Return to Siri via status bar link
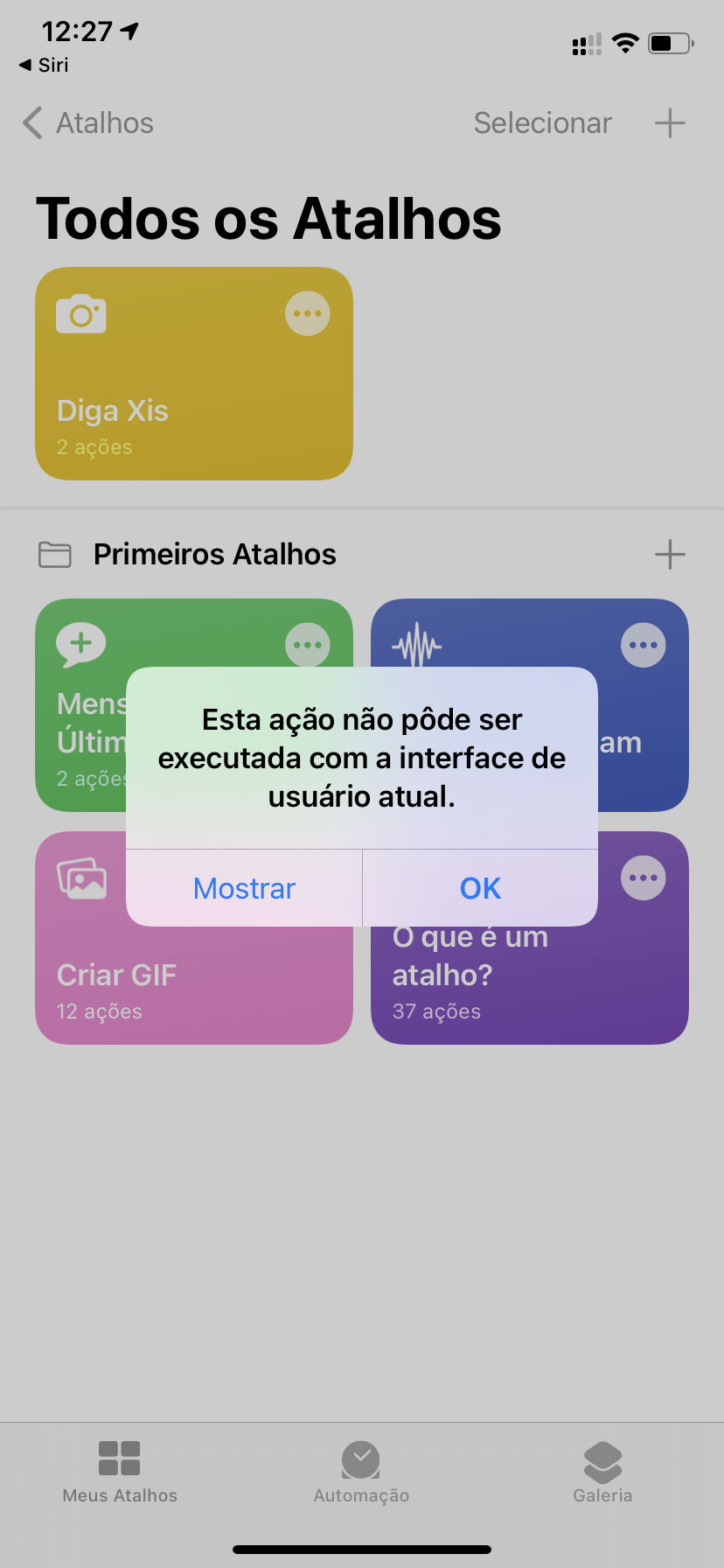This screenshot has height=1568, width=724. 44,65
